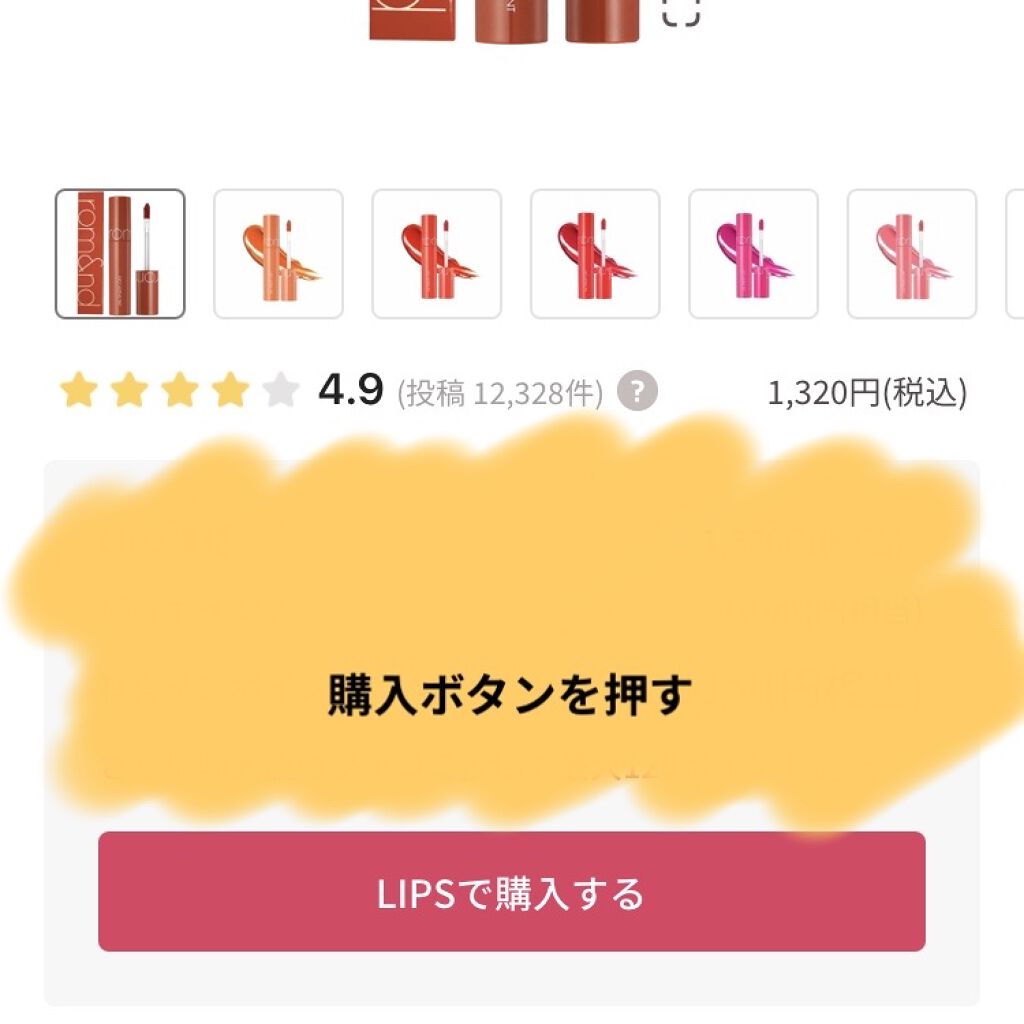Image resolution: width=1024 pixels, height=1024 pixels.
Task: Expand the product image to fullscreen
Action: tap(681, 12)
